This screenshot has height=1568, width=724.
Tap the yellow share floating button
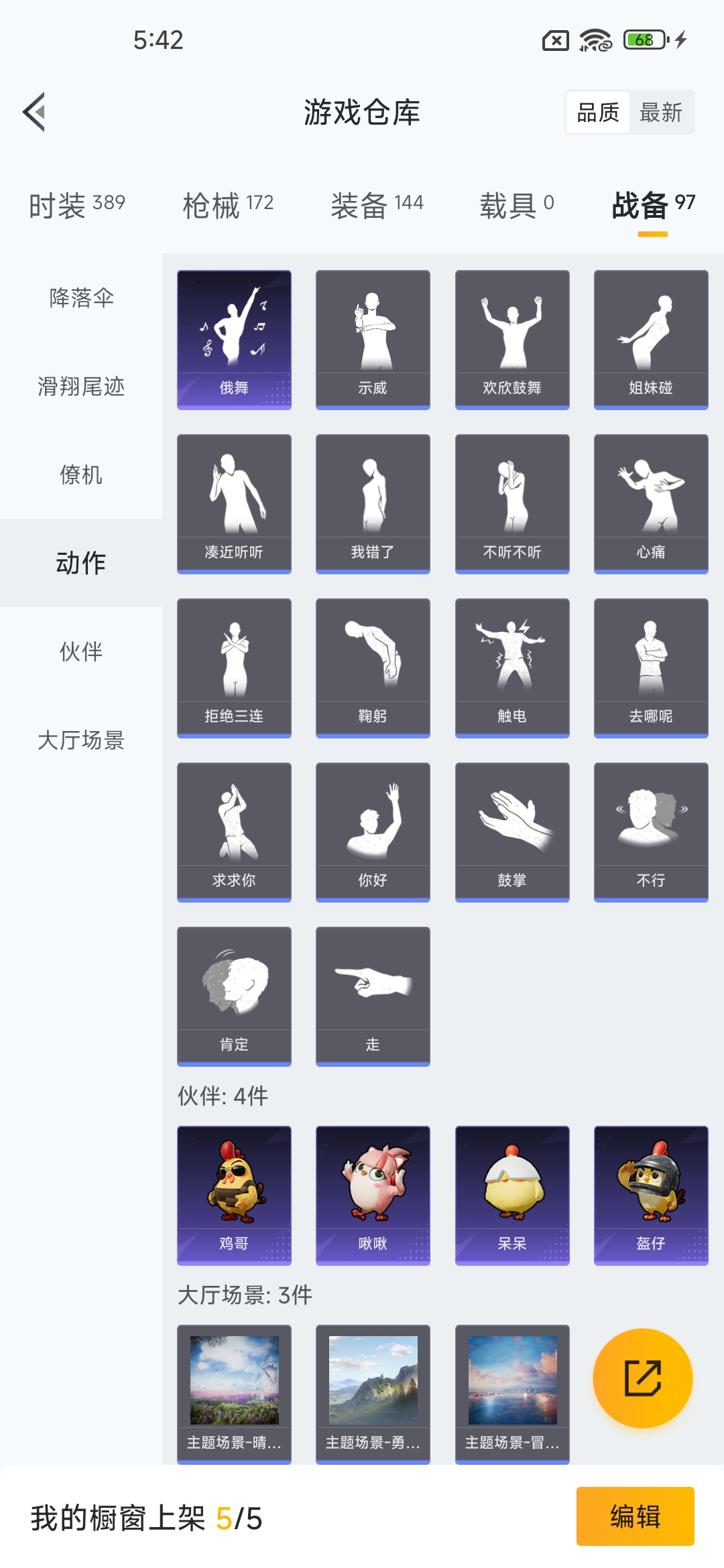tap(642, 1378)
